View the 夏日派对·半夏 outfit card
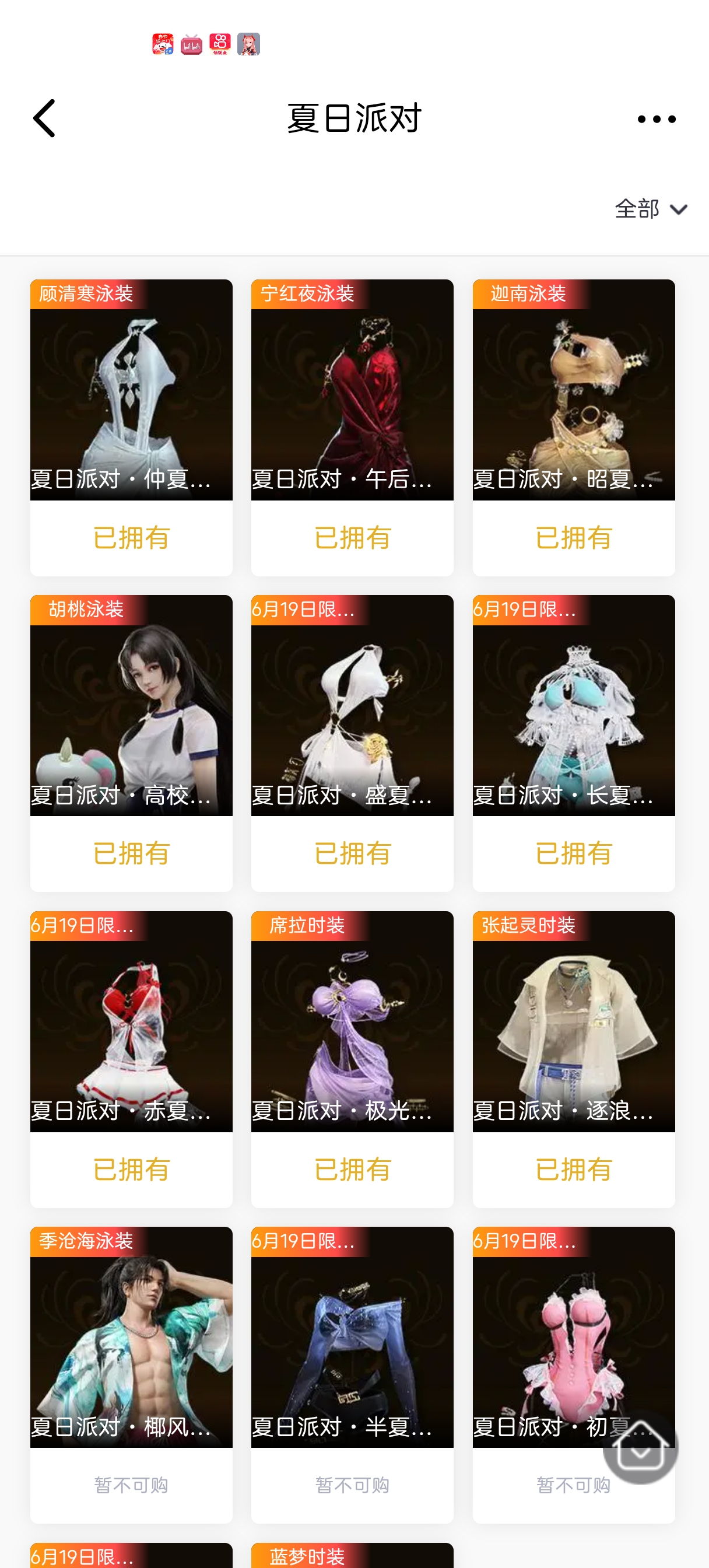This screenshot has height=1568, width=709. pyautogui.click(x=352, y=1338)
